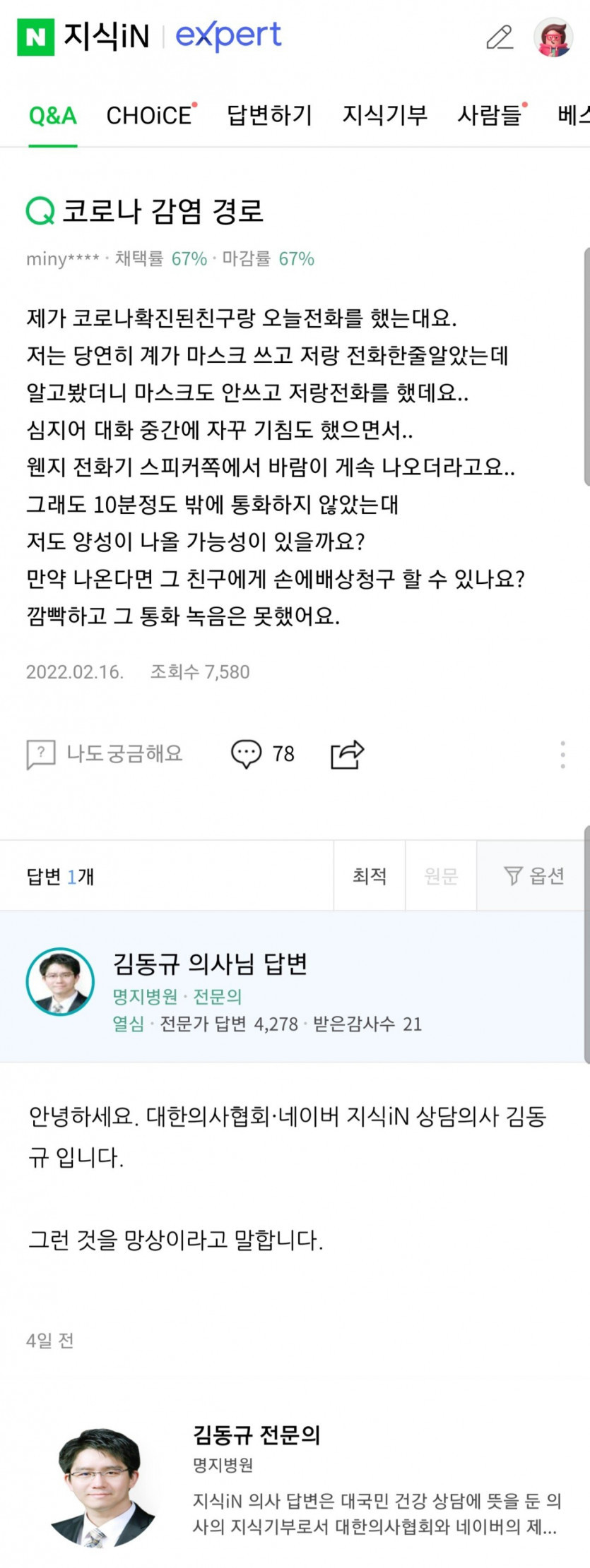This screenshot has width=590, height=1568.
Task: Select the 사람들 tab
Action: point(489,115)
